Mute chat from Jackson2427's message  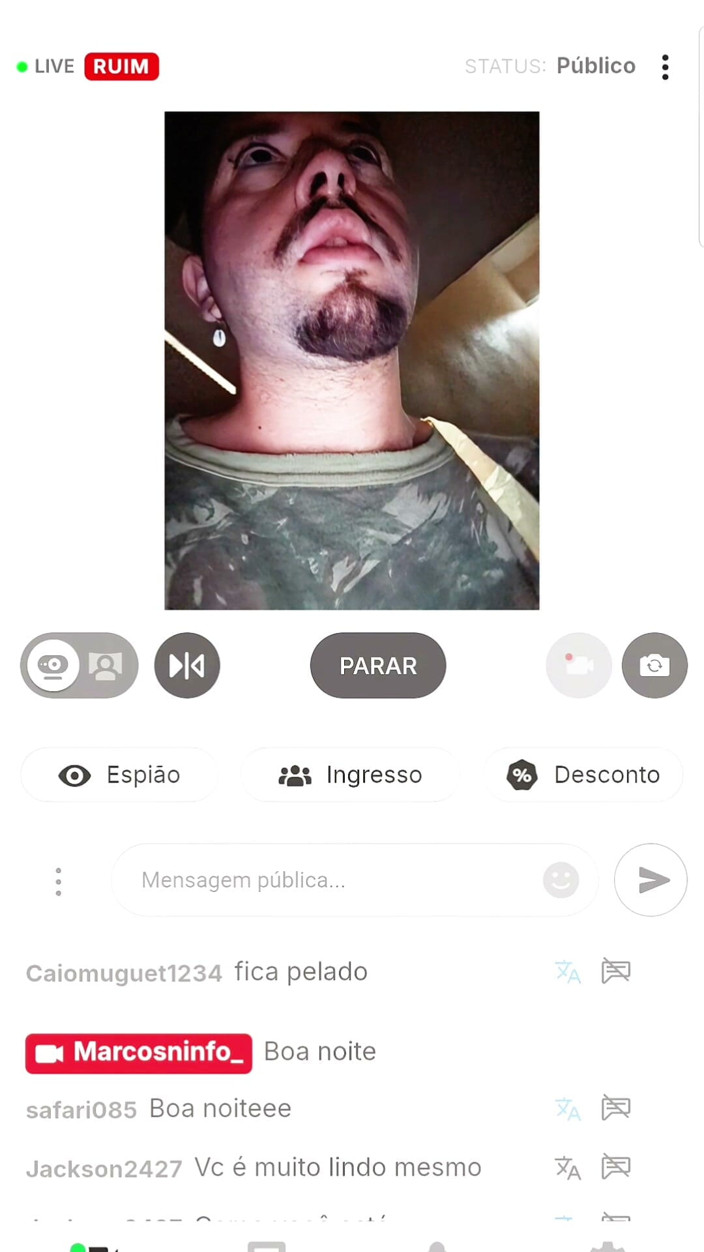click(x=616, y=1167)
